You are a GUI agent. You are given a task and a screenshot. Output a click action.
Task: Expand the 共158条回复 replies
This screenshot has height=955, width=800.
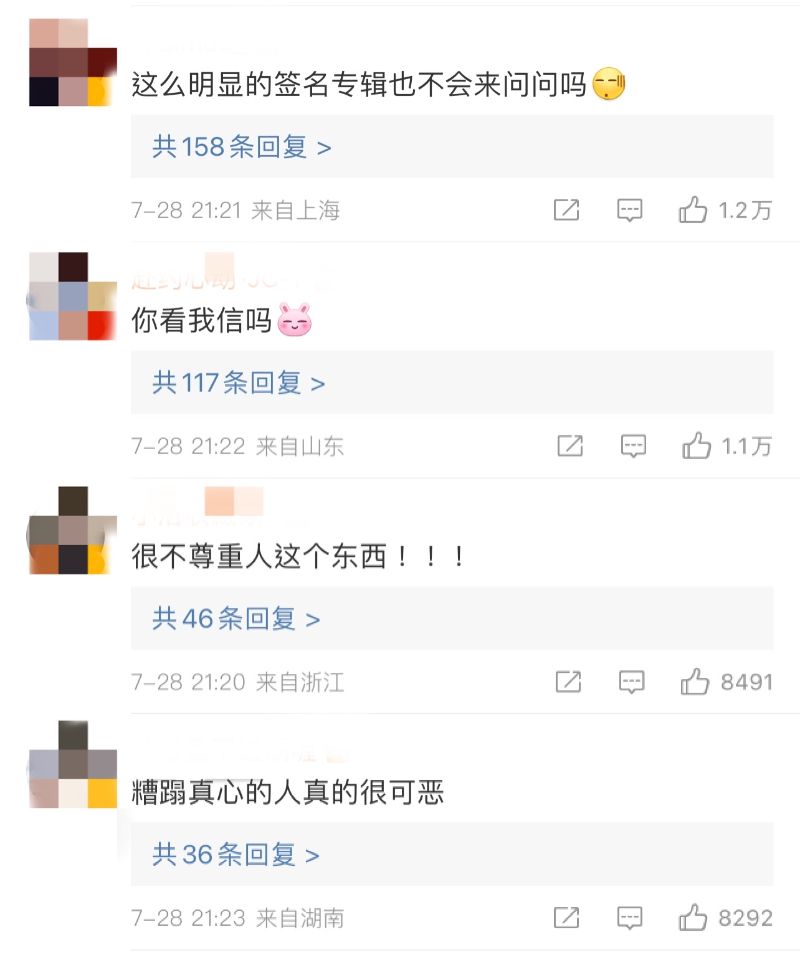[241, 147]
